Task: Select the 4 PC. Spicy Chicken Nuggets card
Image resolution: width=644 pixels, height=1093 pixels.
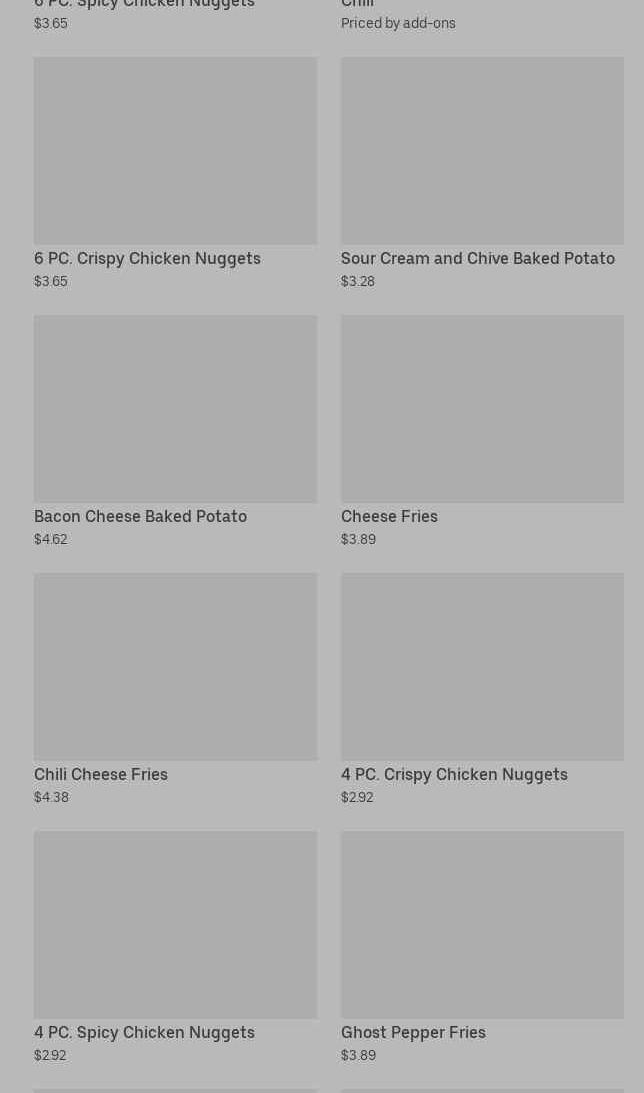Action: point(175,947)
